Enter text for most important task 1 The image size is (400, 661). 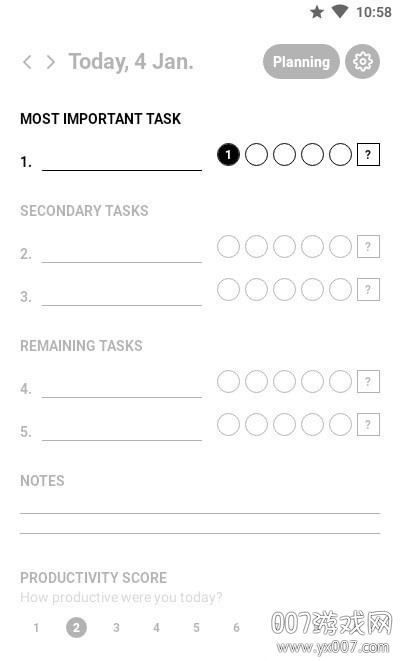coord(122,161)
